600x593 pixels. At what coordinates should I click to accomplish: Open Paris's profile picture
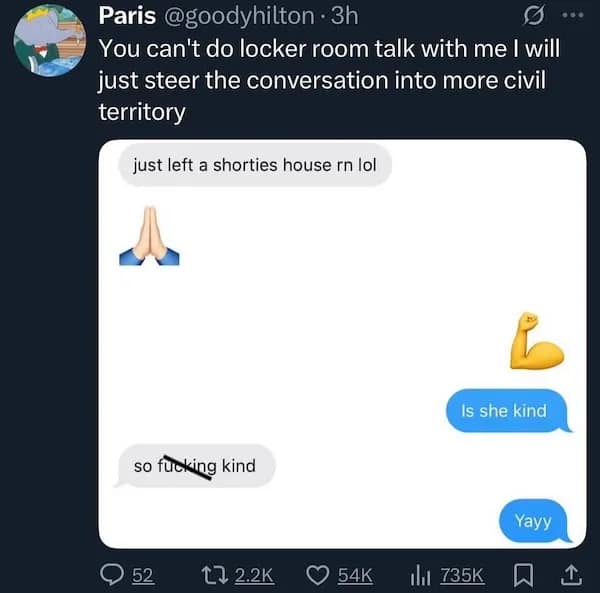tap(50, 41)
